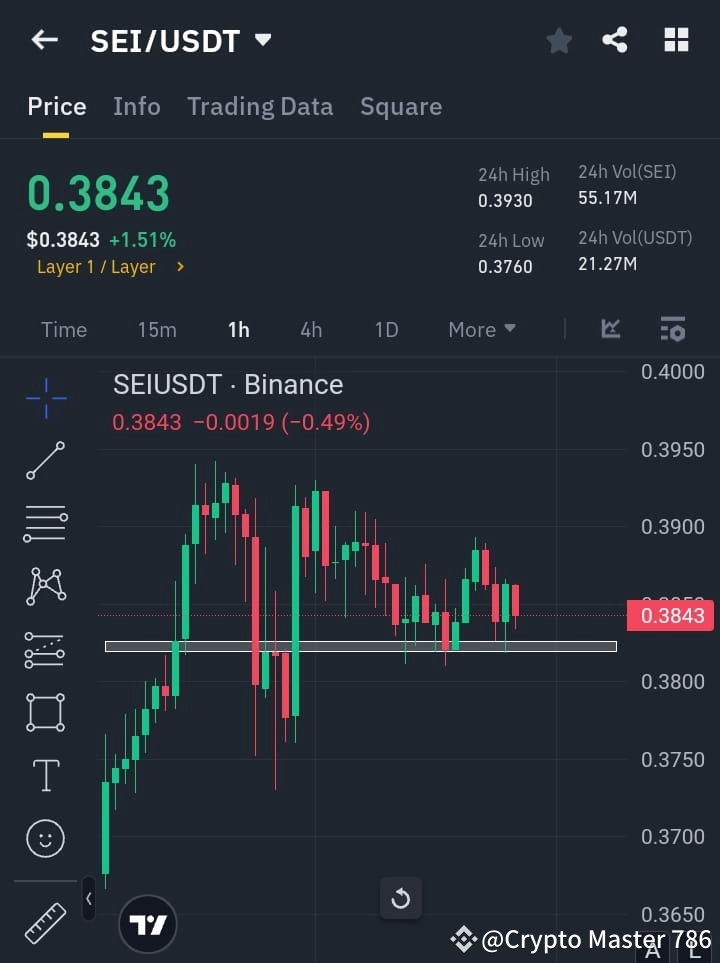Select the rectangle drawing tool
Image resolution: width=720 pixels, height=963 pixels.
coord(45,712)
